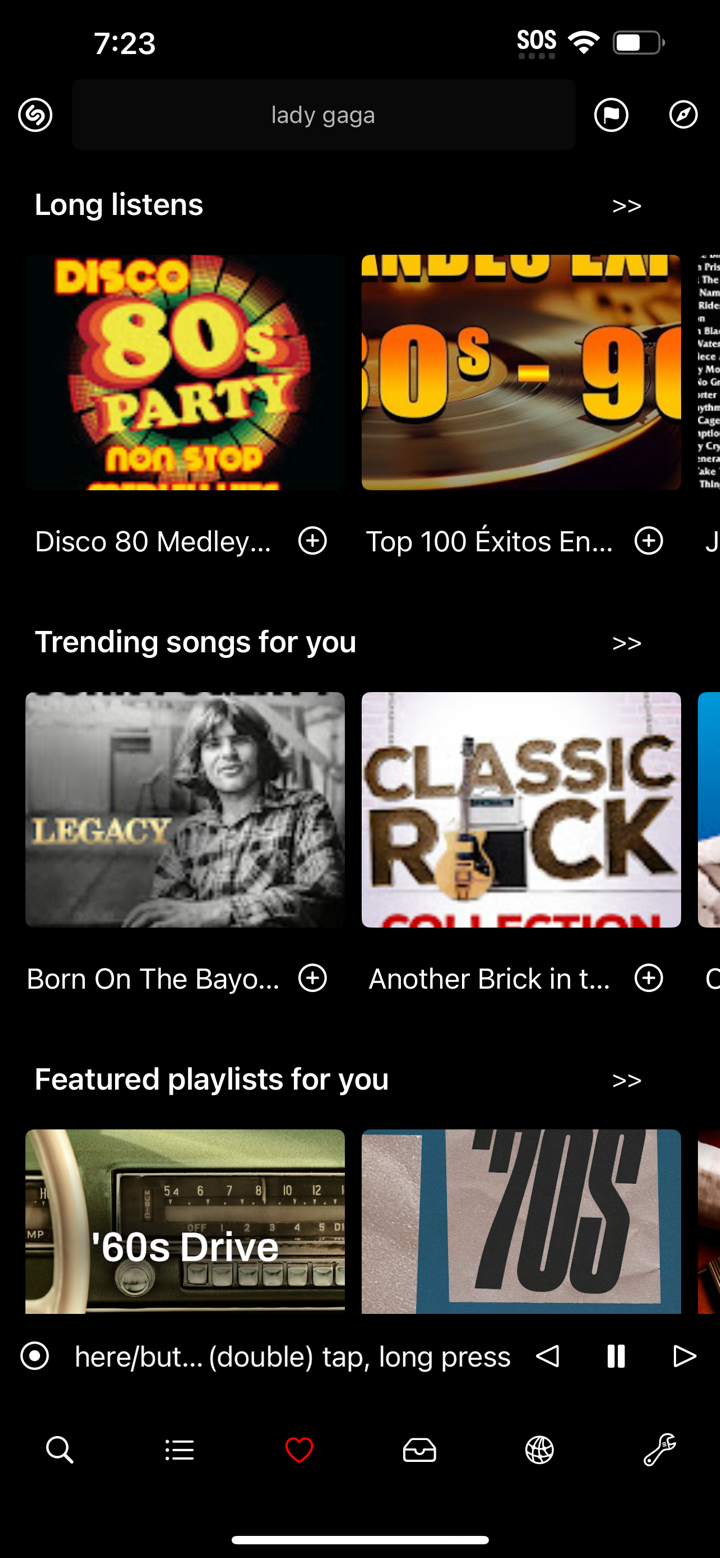Add Another Brick in the Wall
Image resolution: width=720 pixels, height=1558 pixels.
(x=648, y=978)
